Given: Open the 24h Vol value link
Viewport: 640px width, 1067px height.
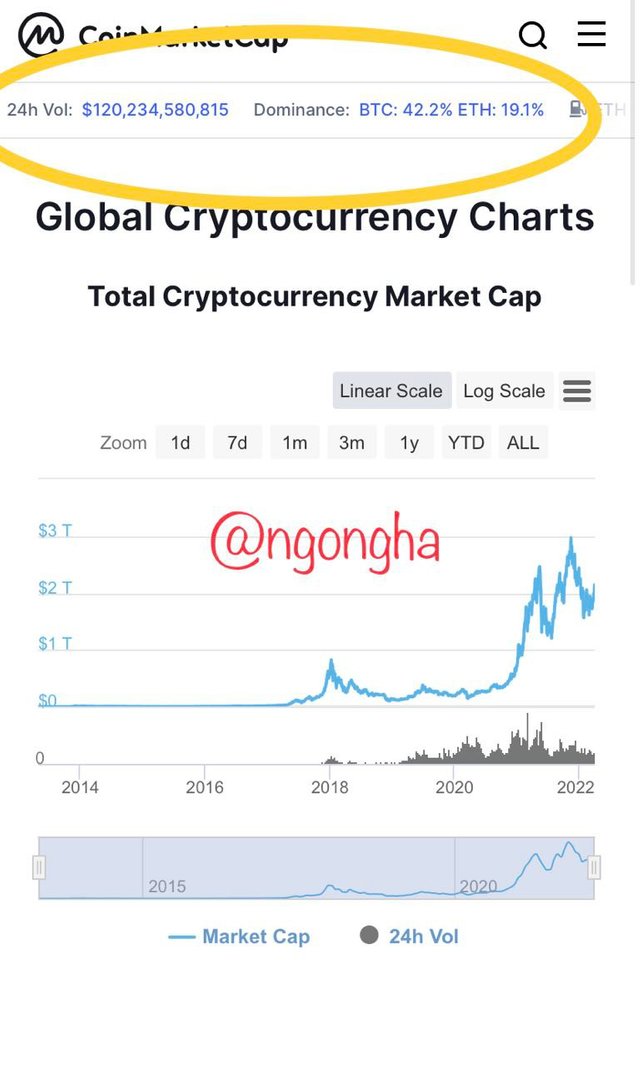Looking at the screenshot, I should 155,110.
